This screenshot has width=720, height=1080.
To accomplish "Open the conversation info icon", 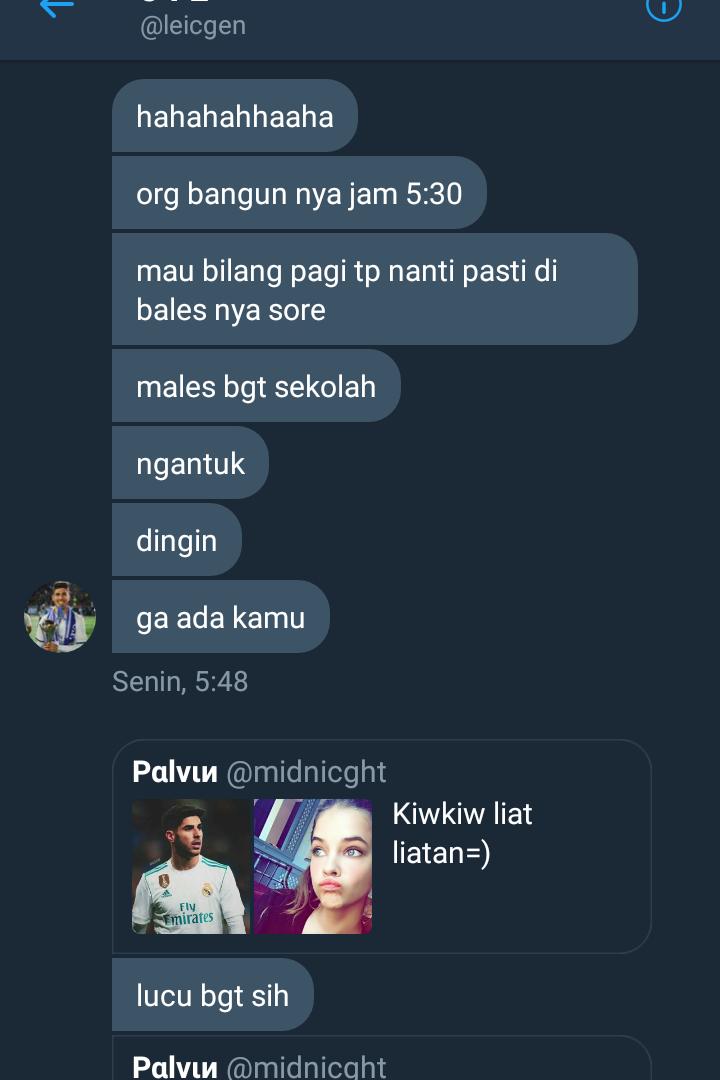I will [664, 8].
